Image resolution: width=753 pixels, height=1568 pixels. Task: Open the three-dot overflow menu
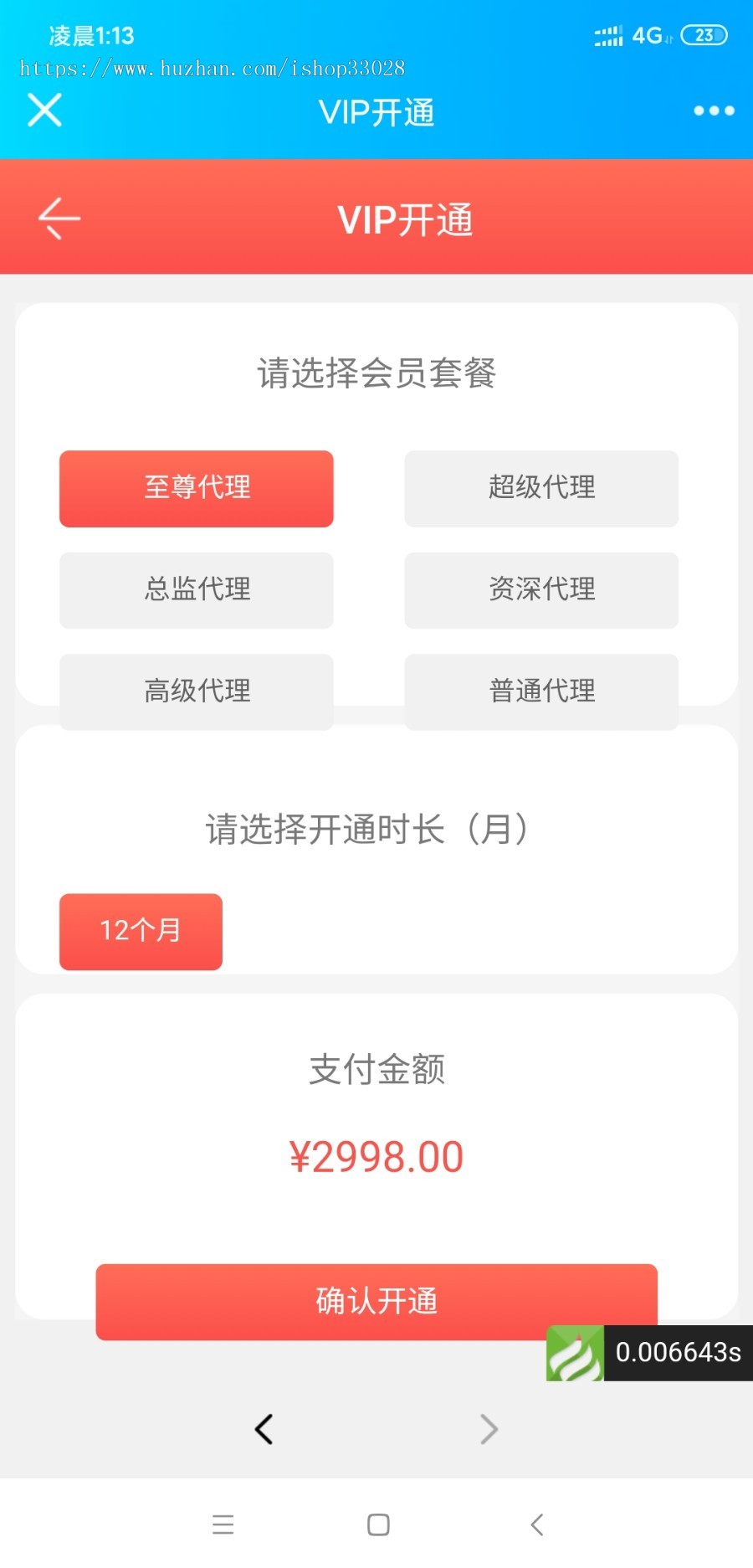point(714,111)
